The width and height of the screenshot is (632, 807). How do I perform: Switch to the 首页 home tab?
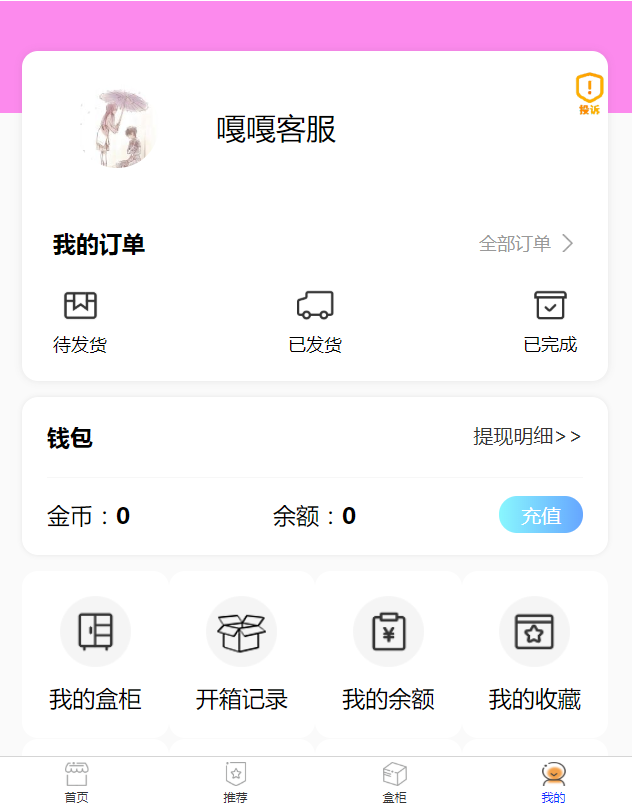pyautogui.click(x=77, y=783)
